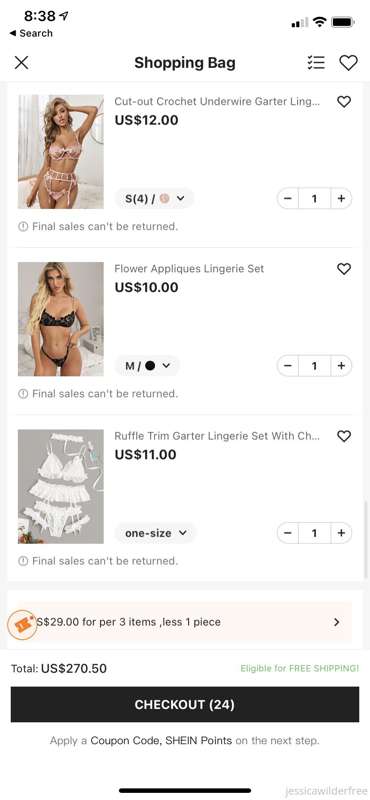370x800 pixels.
Task: Decrease quantity of Flower Appliques Lingerie Set
Action: (288, 366)
